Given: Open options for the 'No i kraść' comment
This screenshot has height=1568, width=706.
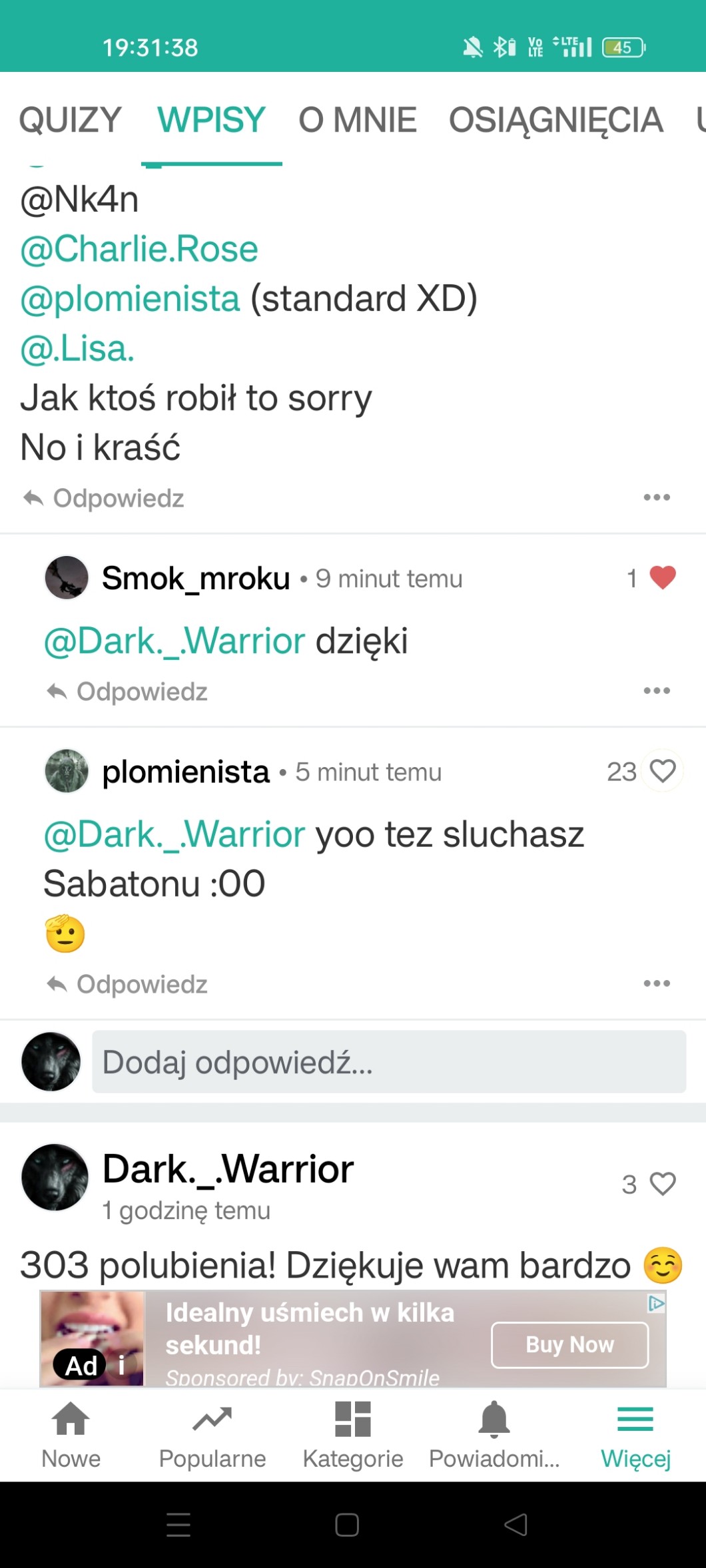Looking at the screenshot, I should point(656,497).
